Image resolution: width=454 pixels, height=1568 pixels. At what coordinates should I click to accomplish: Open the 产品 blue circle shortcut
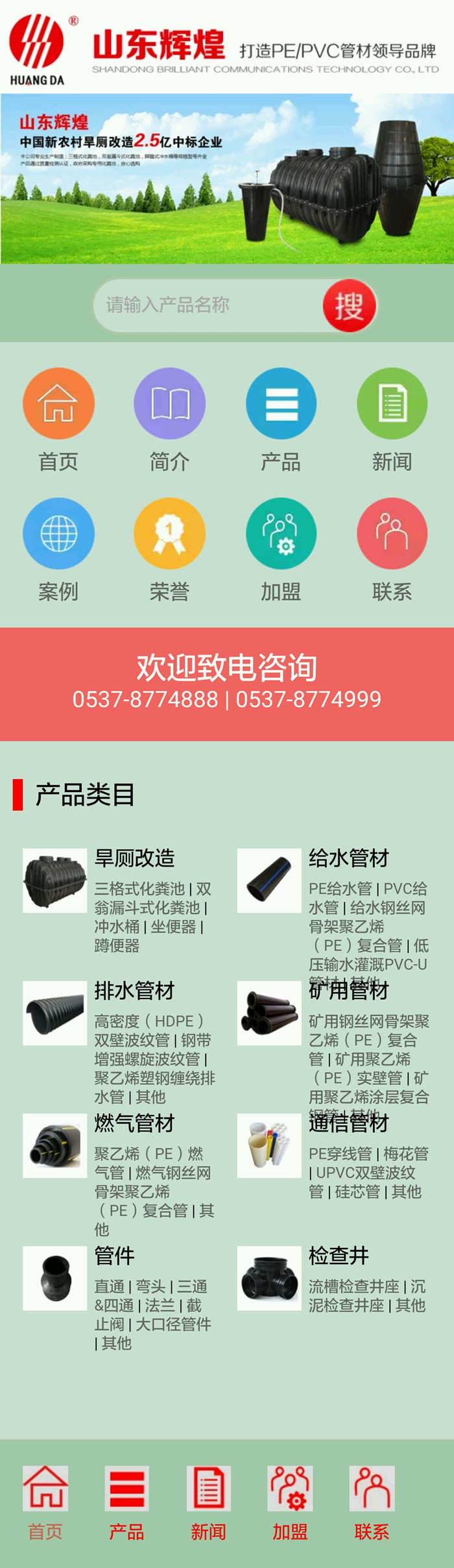click(281, 403)
